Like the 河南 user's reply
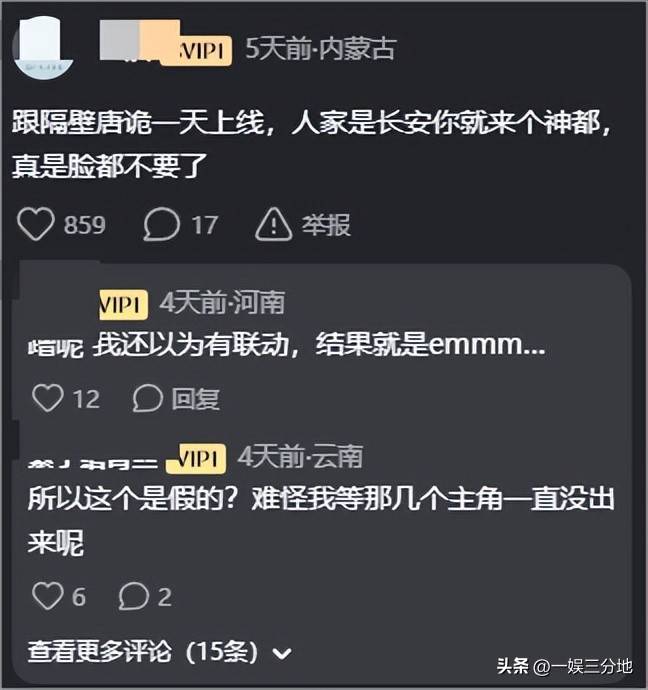Image resolution: width=648 pixels, height=690 pixels. coord(48,399)
